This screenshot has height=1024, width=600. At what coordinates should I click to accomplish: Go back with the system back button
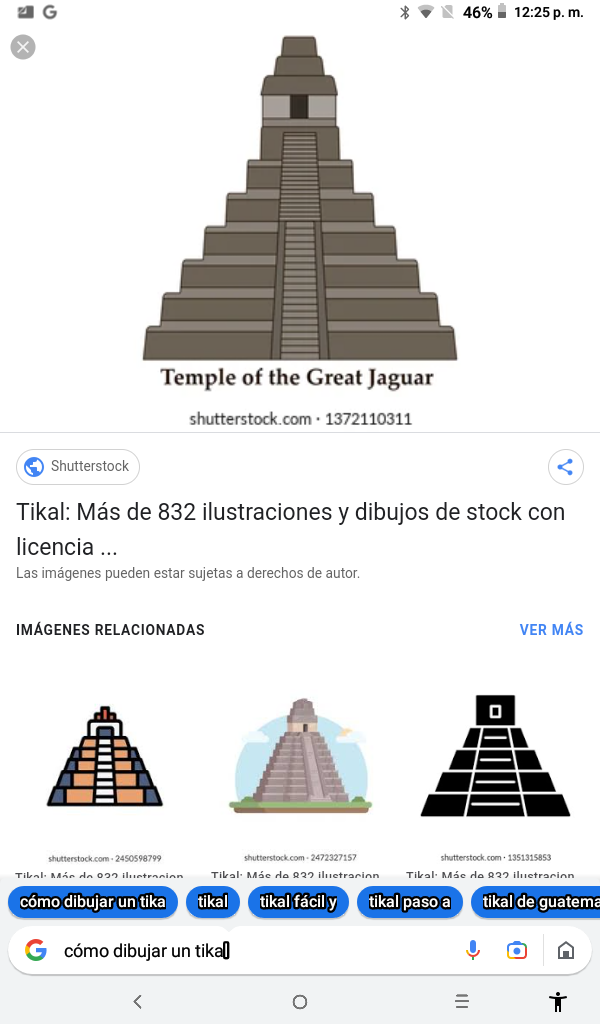138,1001
